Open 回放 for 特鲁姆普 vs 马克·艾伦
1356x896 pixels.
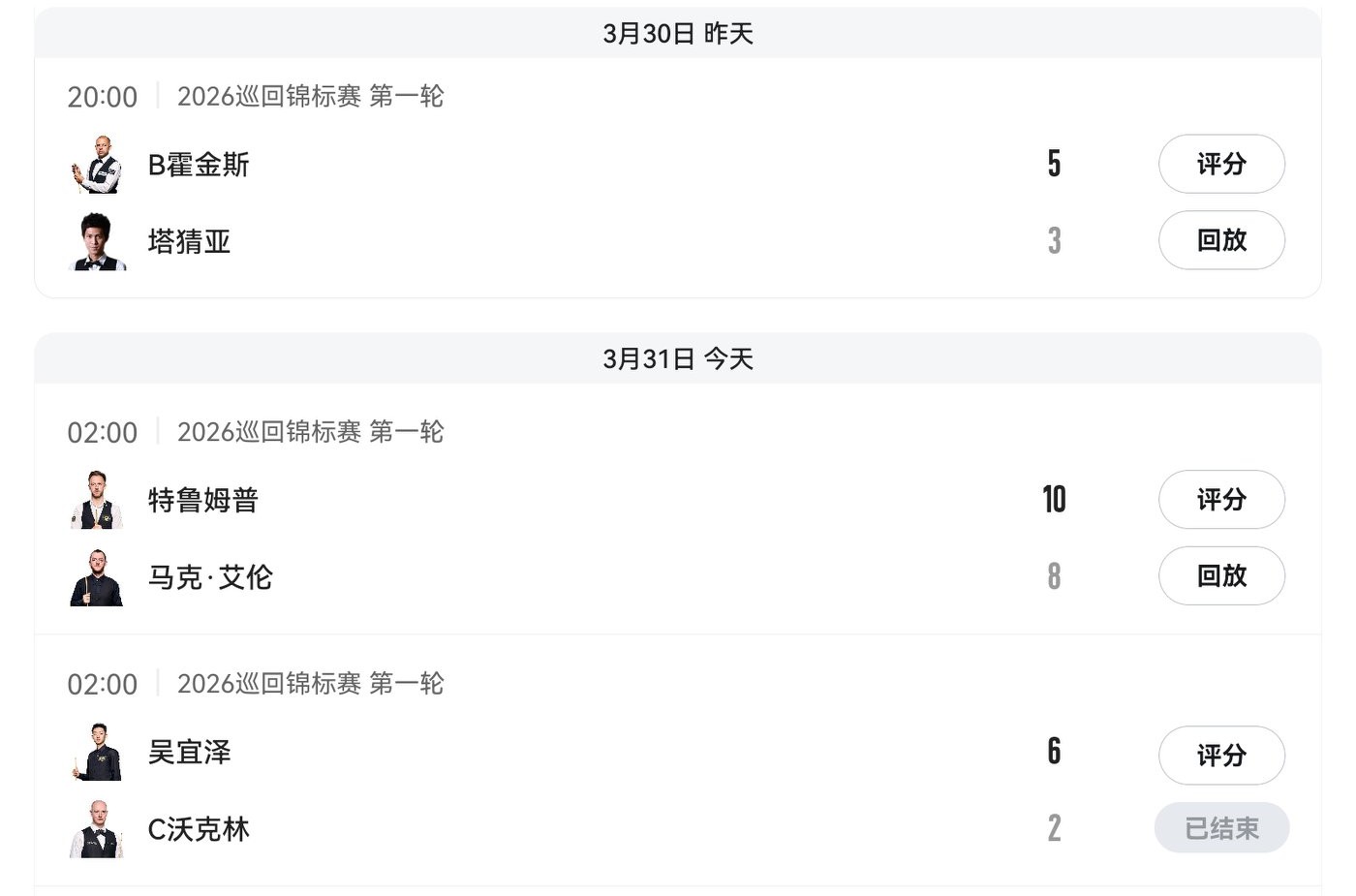(1220, 576)
